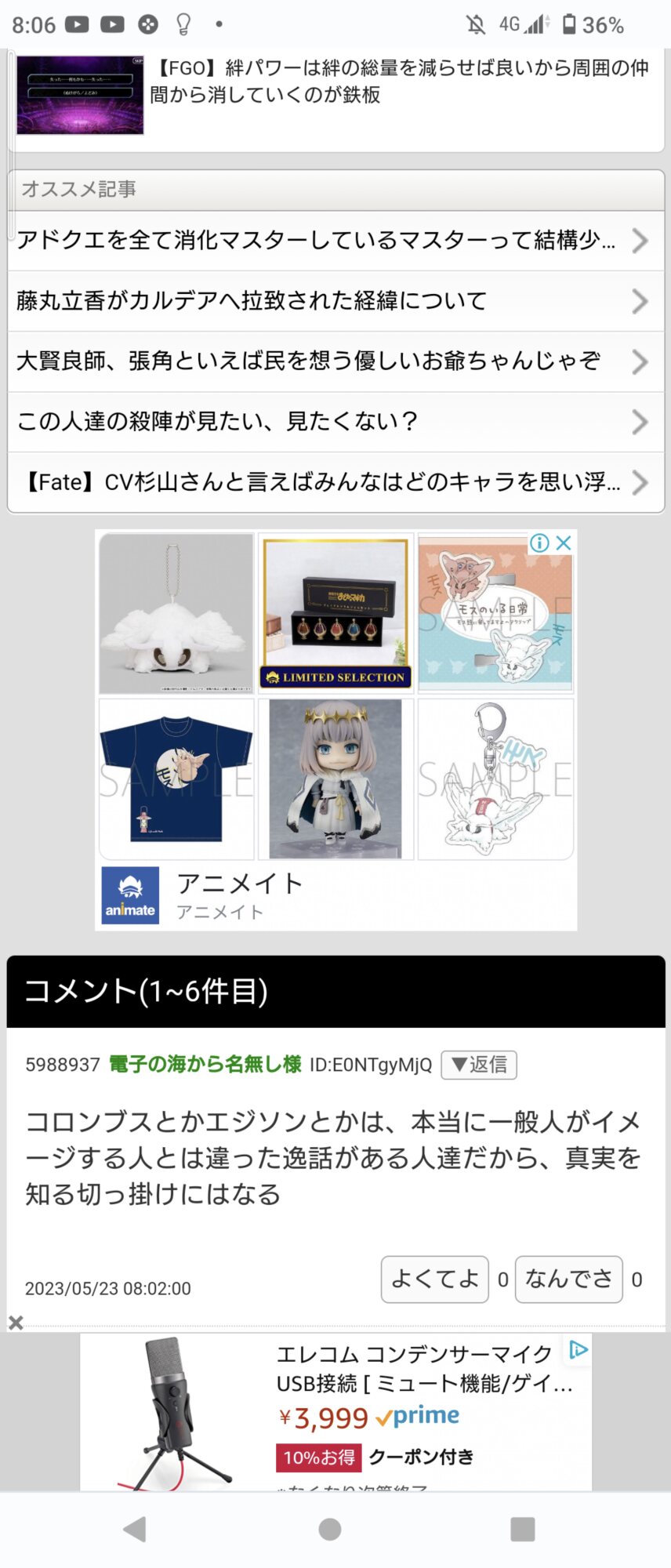
Task: Go back with the system back button
Action: click(136, 1529)
